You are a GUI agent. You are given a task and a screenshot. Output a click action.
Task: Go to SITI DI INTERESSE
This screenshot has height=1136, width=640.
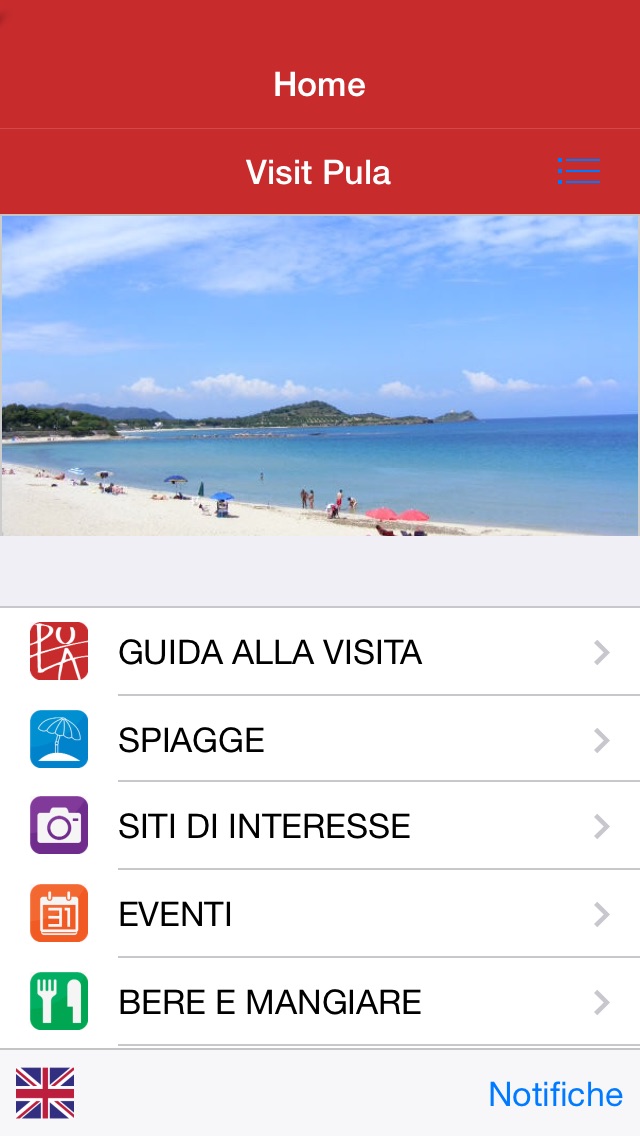320,826
